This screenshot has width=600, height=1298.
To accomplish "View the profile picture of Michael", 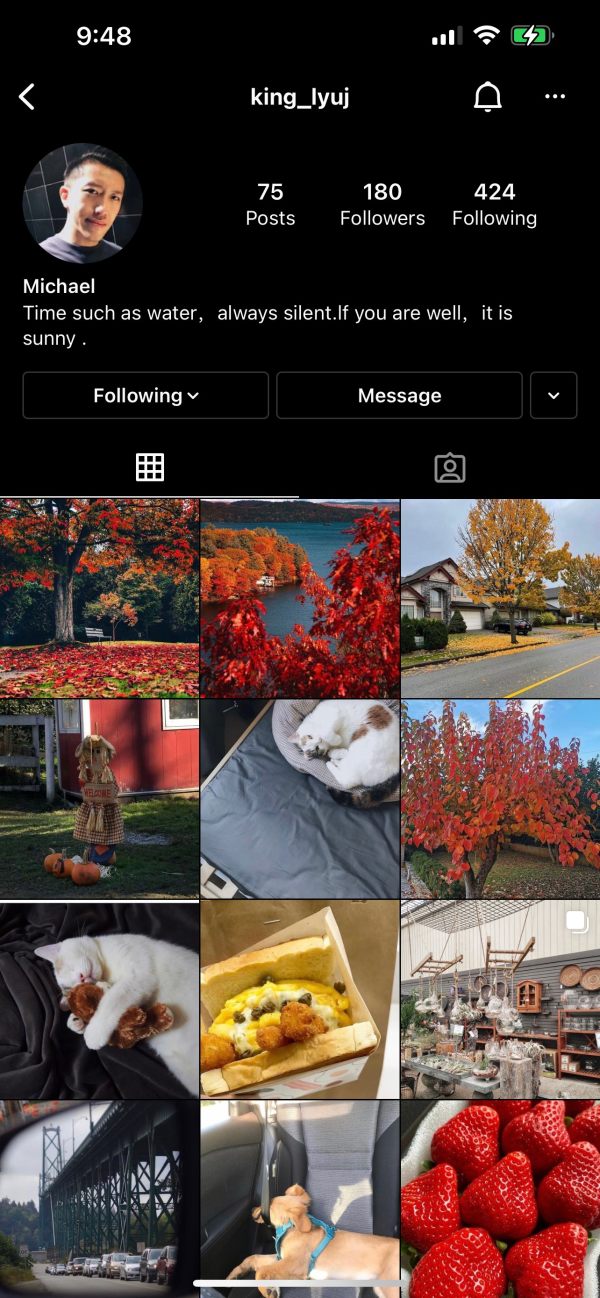I will [x=82, y=203].
